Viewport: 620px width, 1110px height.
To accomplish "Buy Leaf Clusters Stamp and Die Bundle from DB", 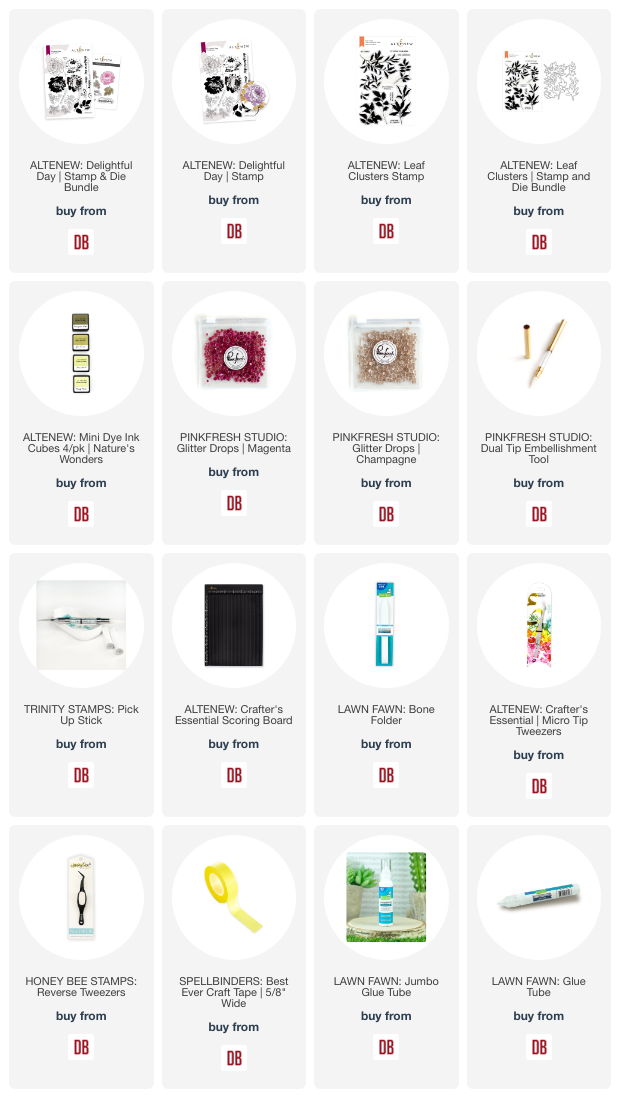I will 539,242.
